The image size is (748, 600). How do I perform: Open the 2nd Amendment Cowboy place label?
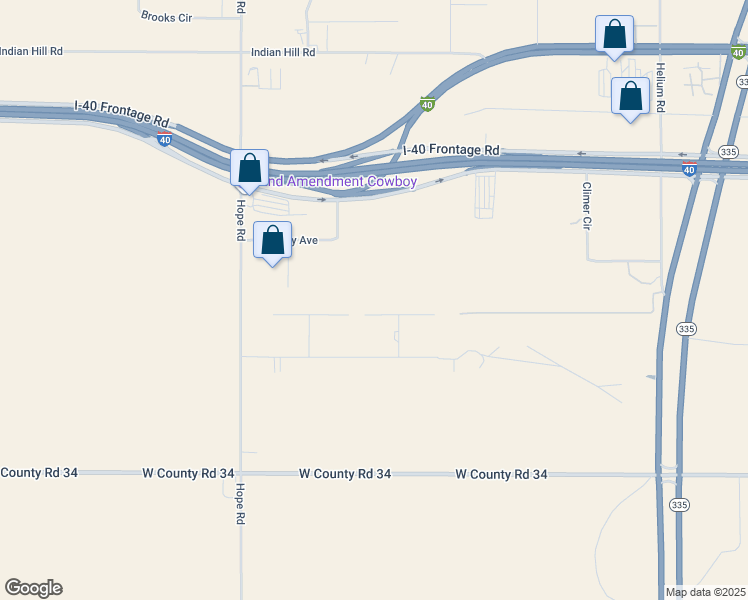[355, 182]
